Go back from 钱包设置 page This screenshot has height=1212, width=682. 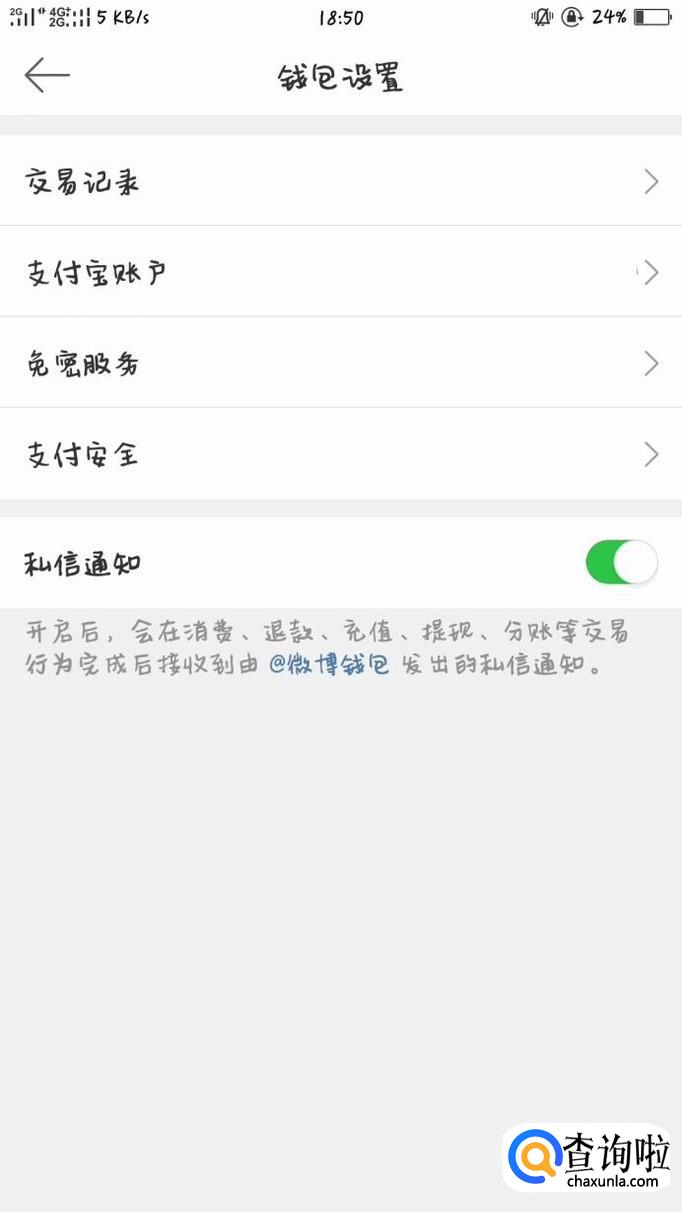47,75
